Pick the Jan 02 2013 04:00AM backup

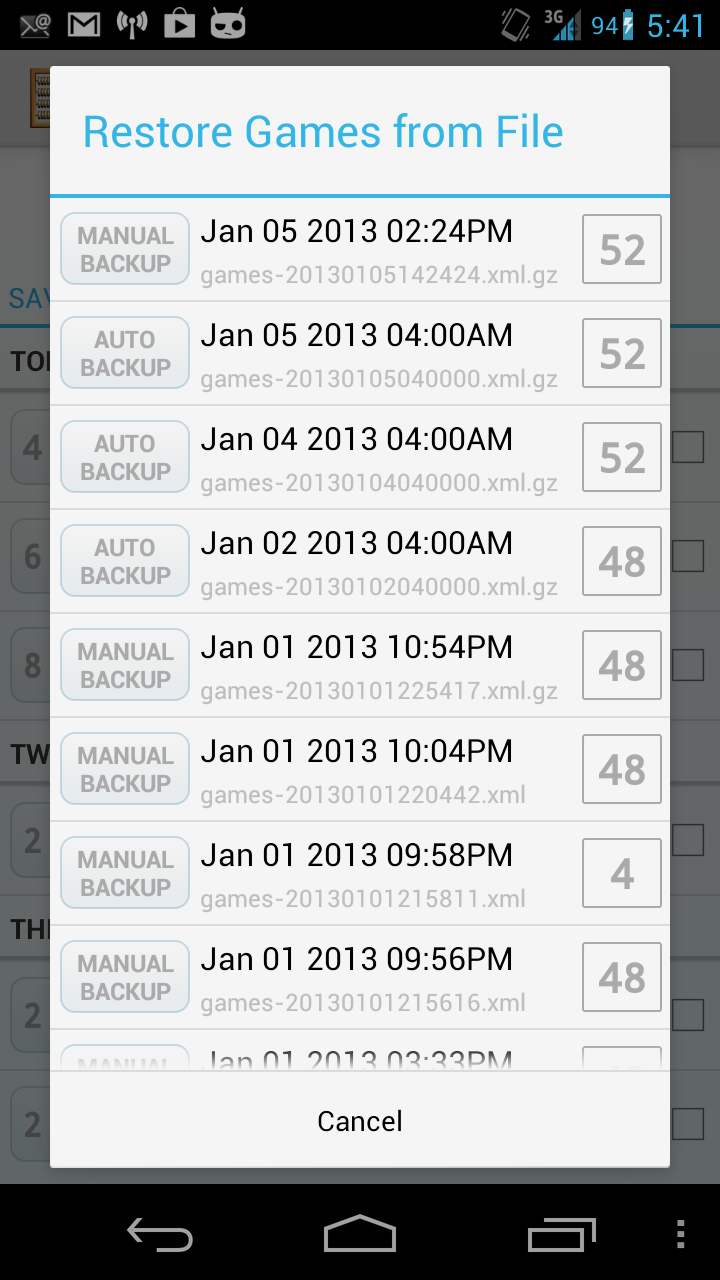coord(360,562)
